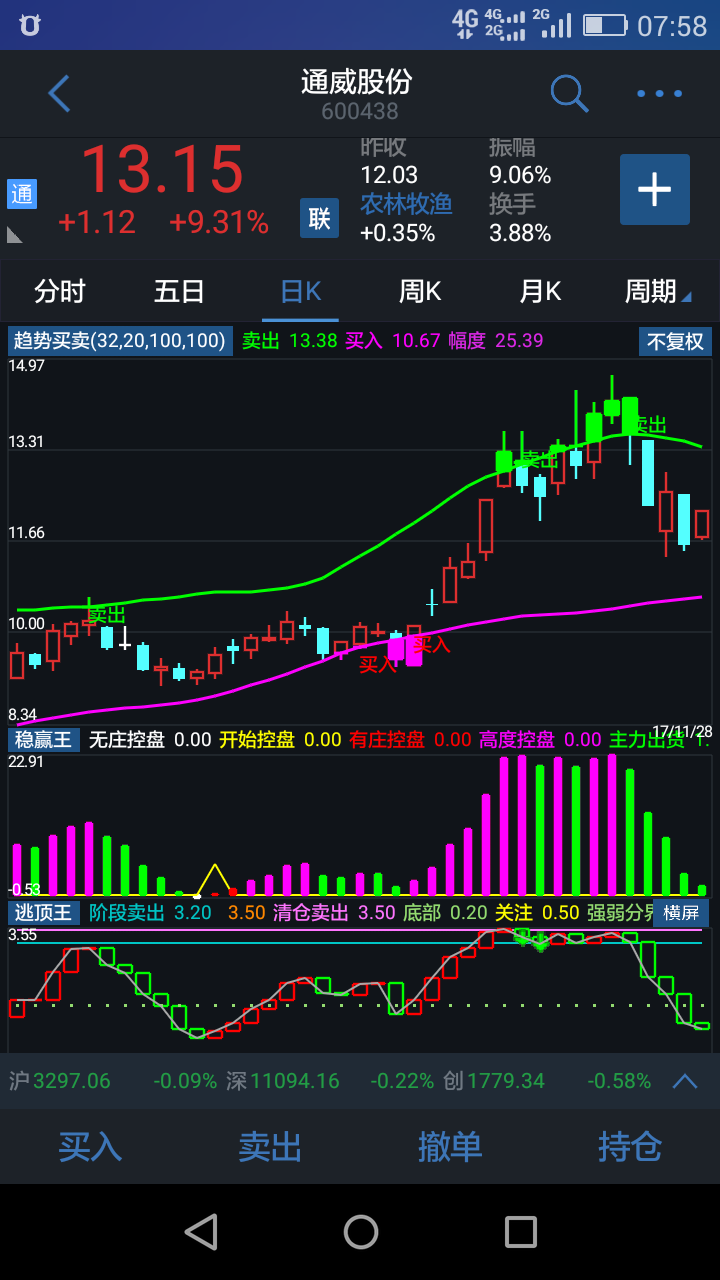Open more options with the ellipsis icon

click(658, 93)
